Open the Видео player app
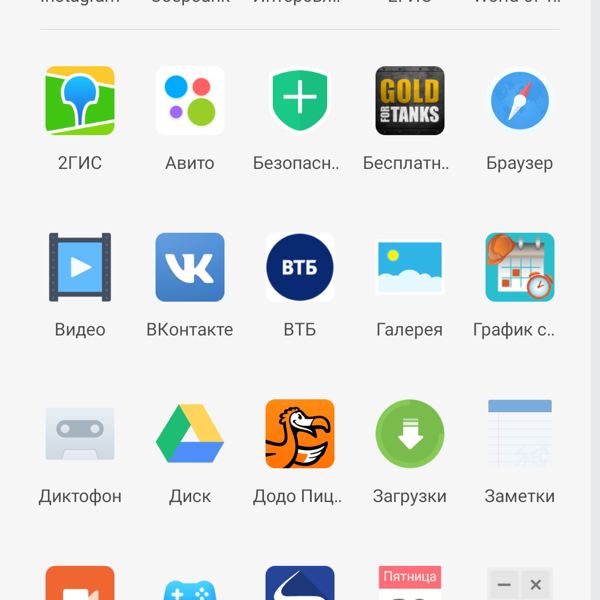Image resolution: width=600 pixels, height=600 pixels. [x=80, y=267]
